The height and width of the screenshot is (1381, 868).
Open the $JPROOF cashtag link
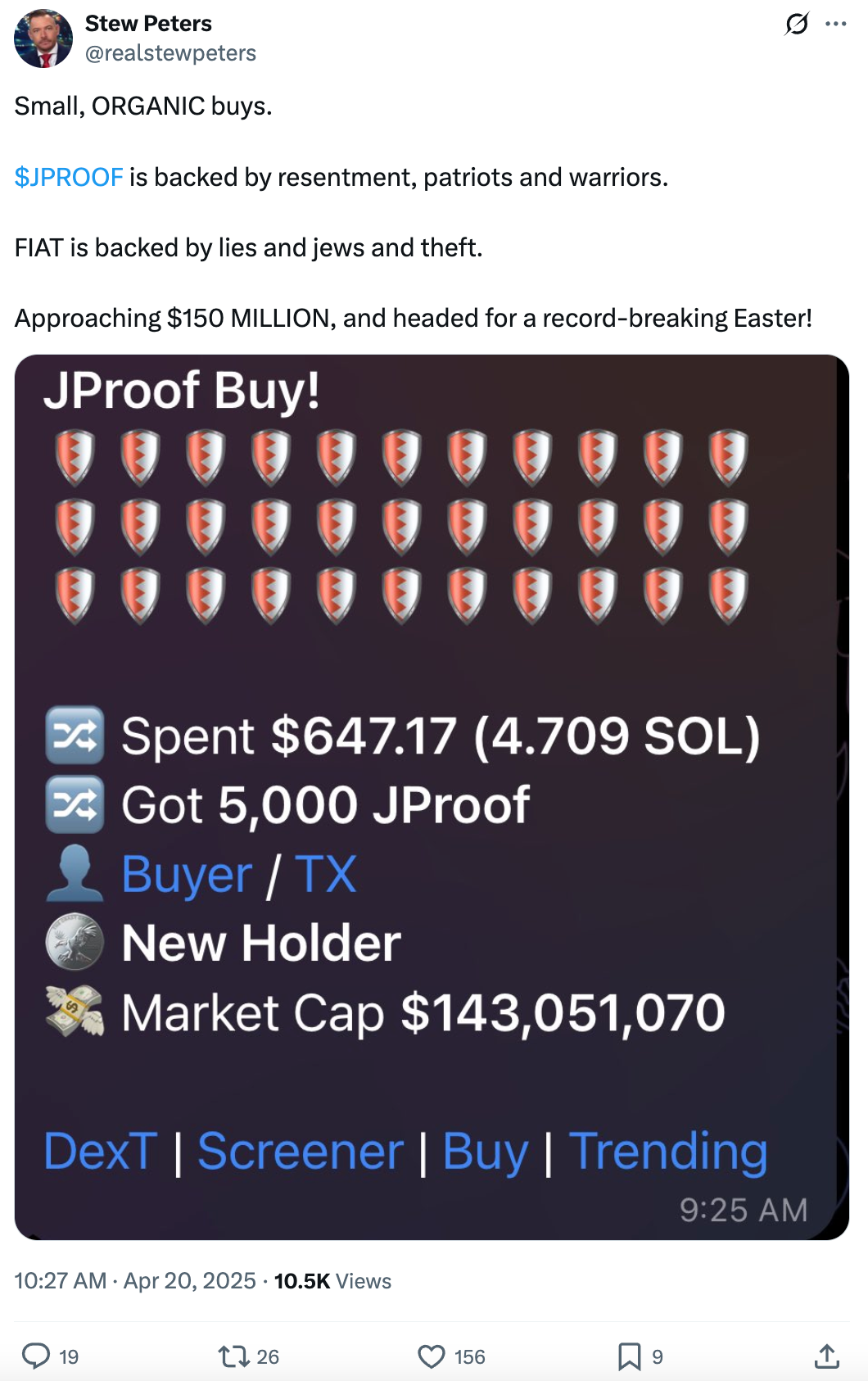point(69,177)
